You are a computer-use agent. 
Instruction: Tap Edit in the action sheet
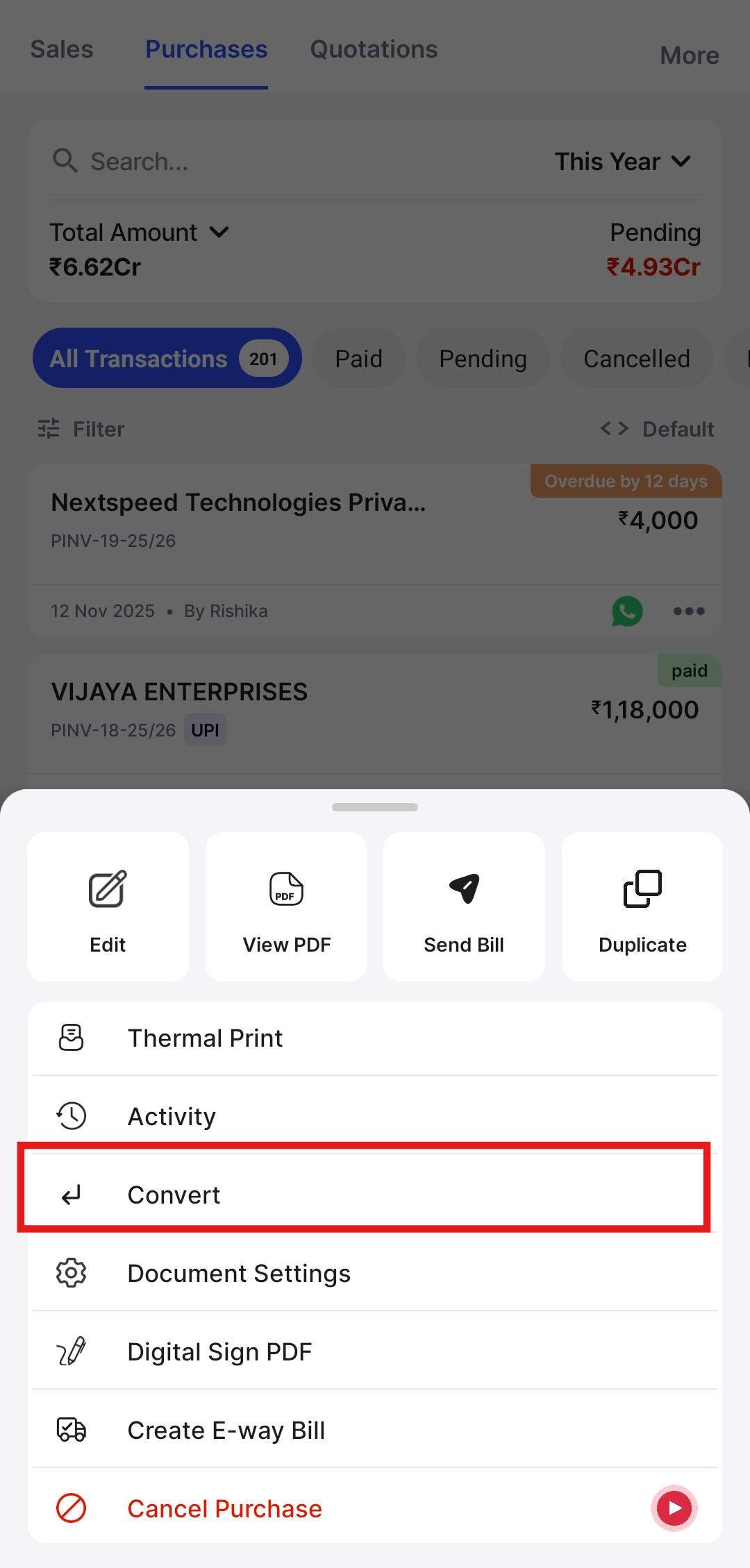(x=108, y=907)
